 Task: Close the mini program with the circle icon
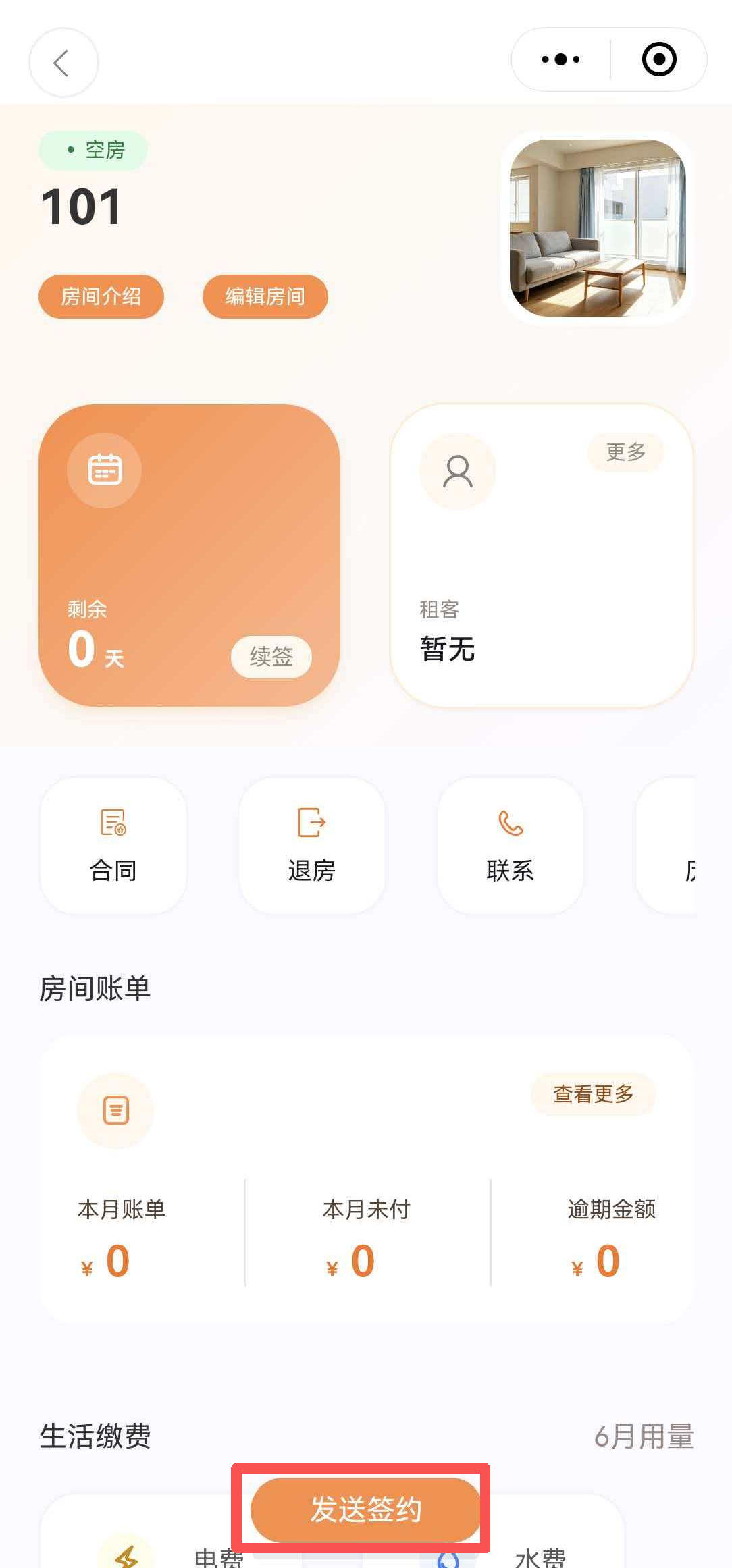(659, 59)
